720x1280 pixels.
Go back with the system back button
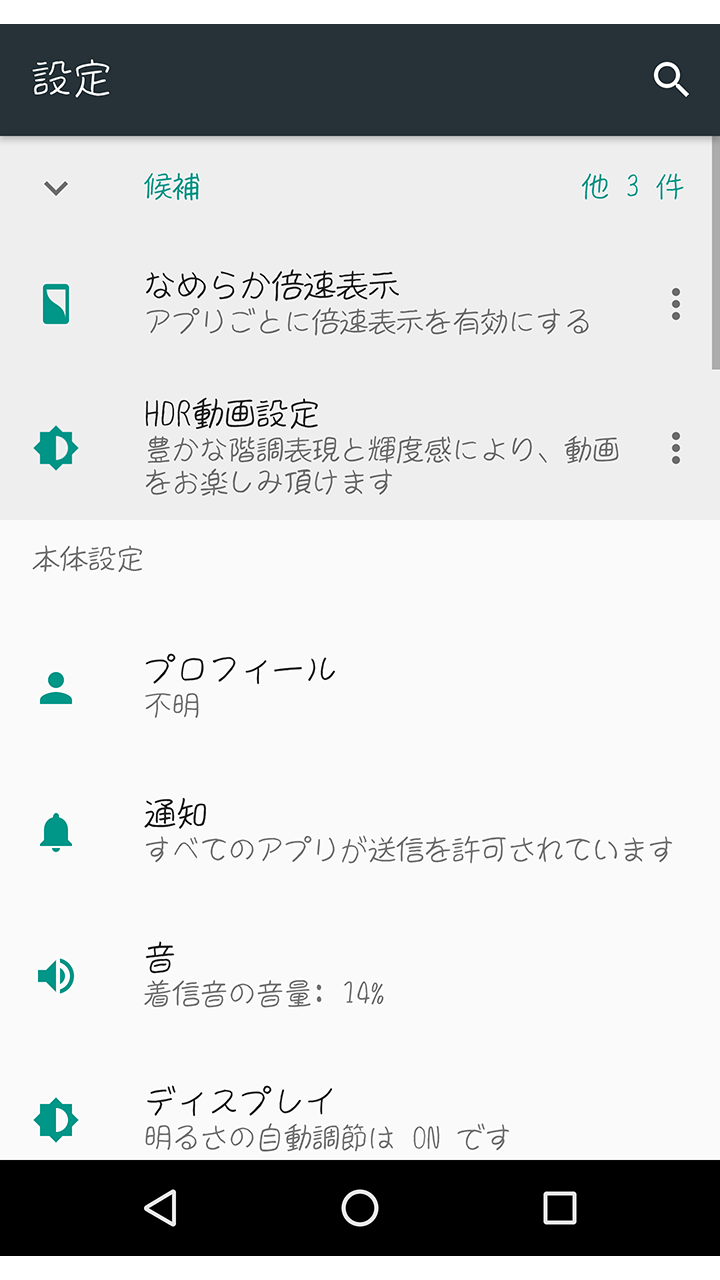pos(161,1208)
